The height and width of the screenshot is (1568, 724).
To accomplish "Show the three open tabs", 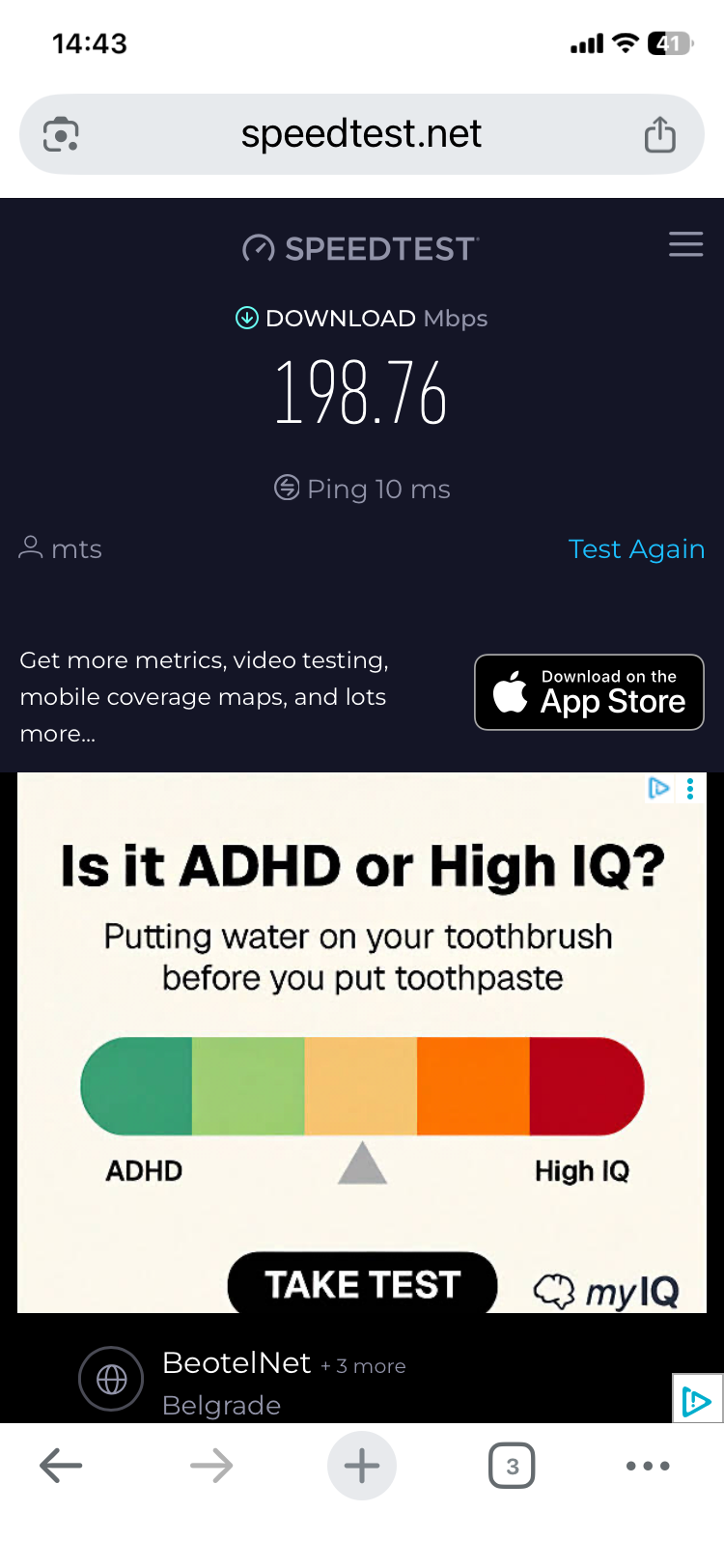I will tap(512, 1466).
